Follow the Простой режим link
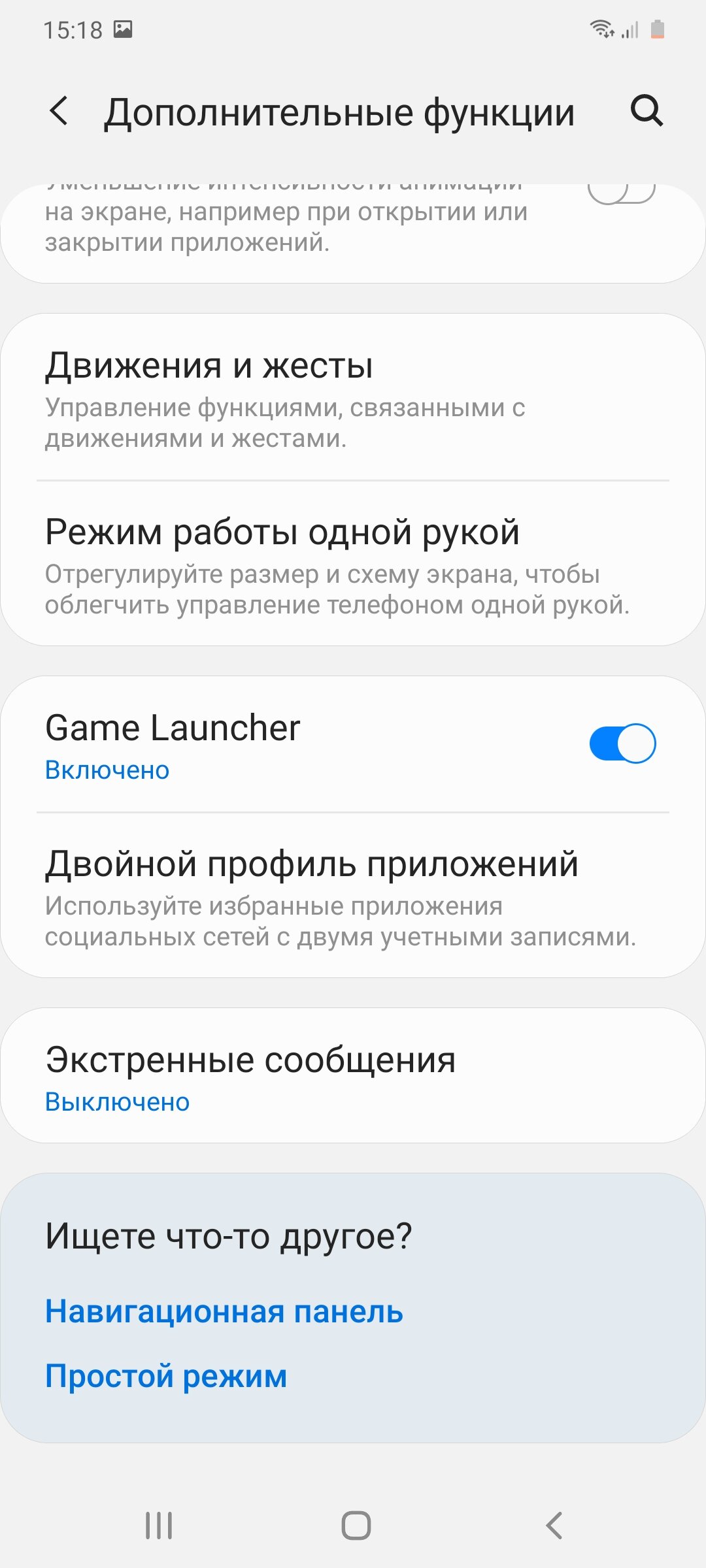706x1568 pixels. pos(166,1376)
